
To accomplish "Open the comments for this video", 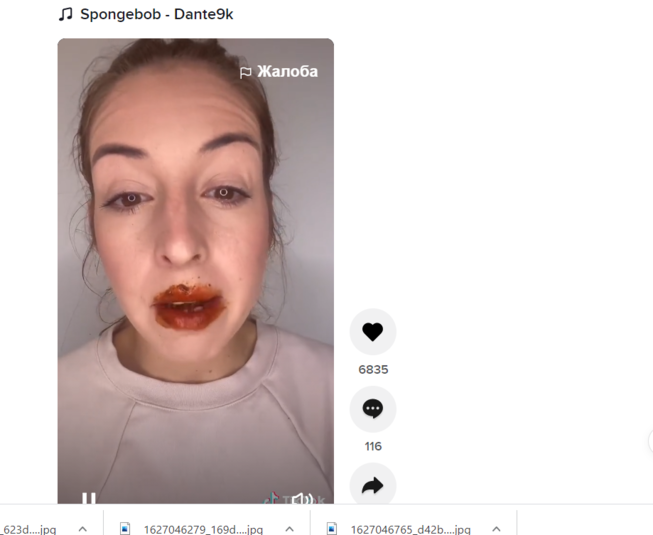I will [372, 409].
